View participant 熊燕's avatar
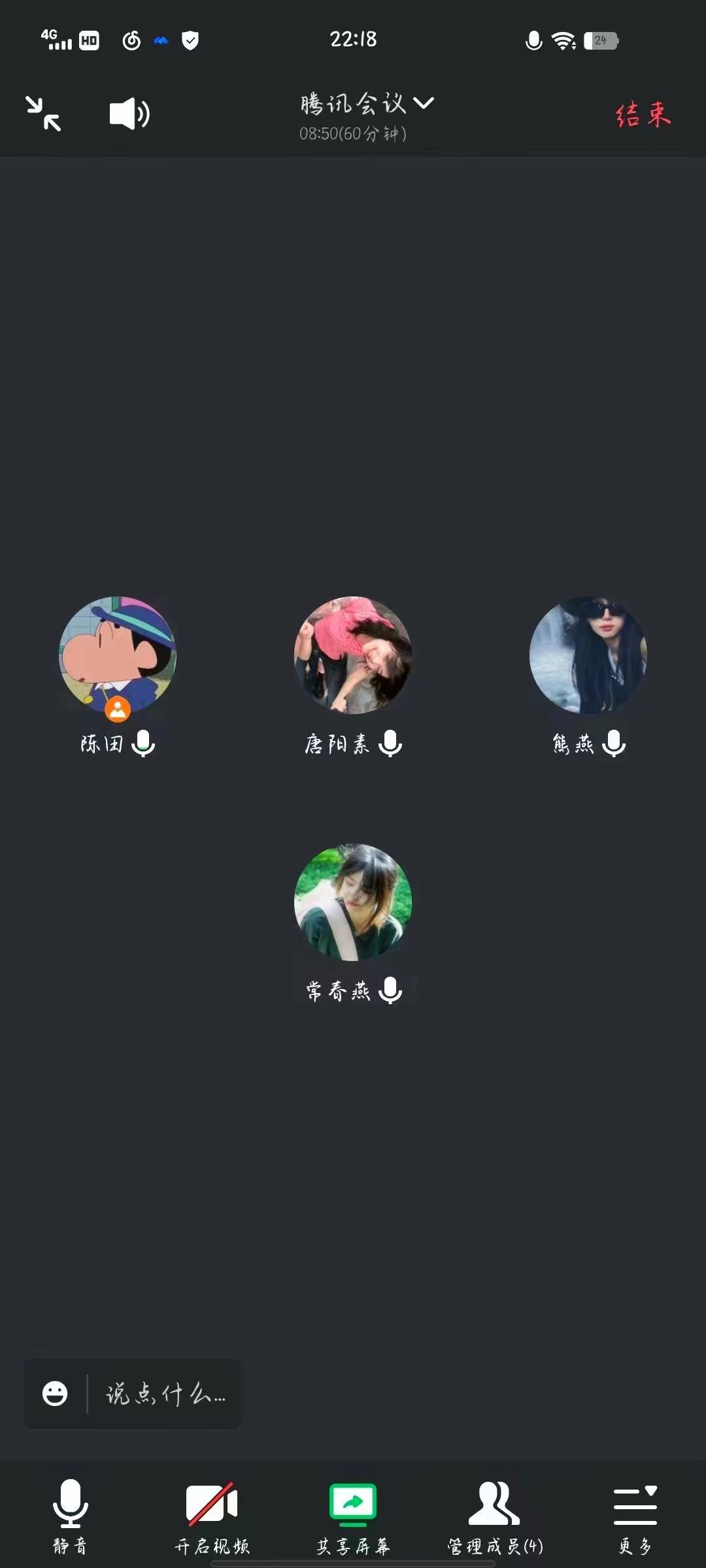 (x=588, y=655)
